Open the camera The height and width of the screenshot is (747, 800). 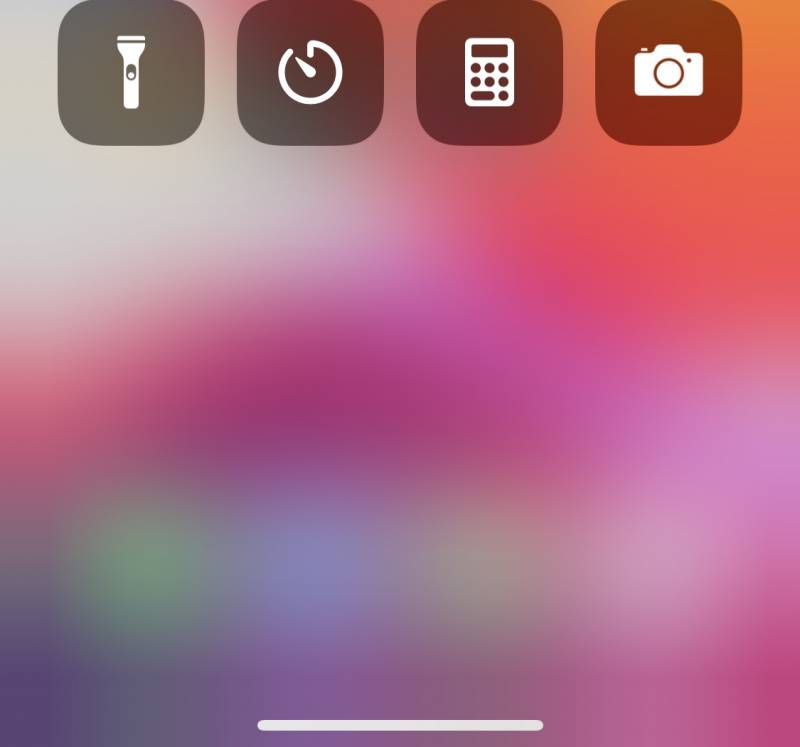coord(668,72)
